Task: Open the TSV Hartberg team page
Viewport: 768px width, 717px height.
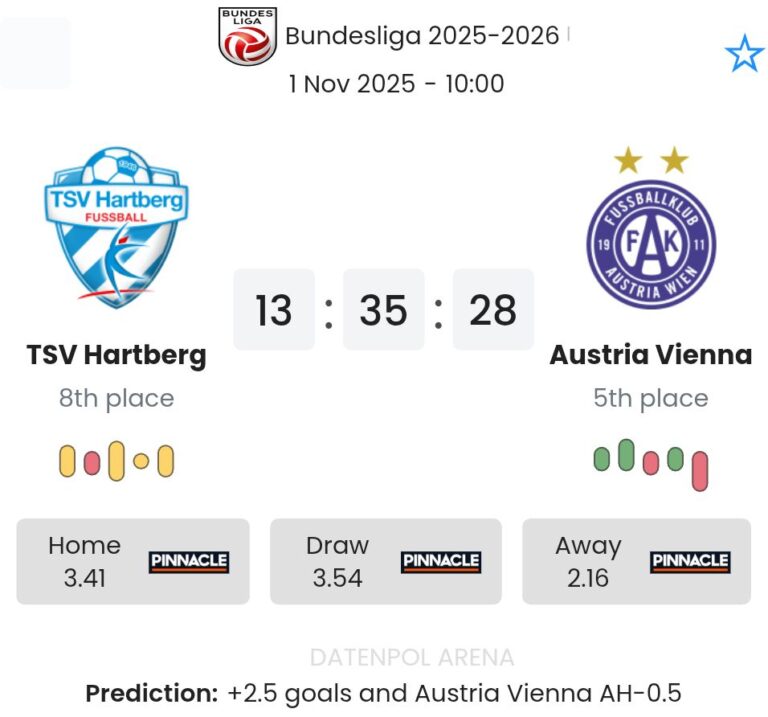Action: [116, 354]
